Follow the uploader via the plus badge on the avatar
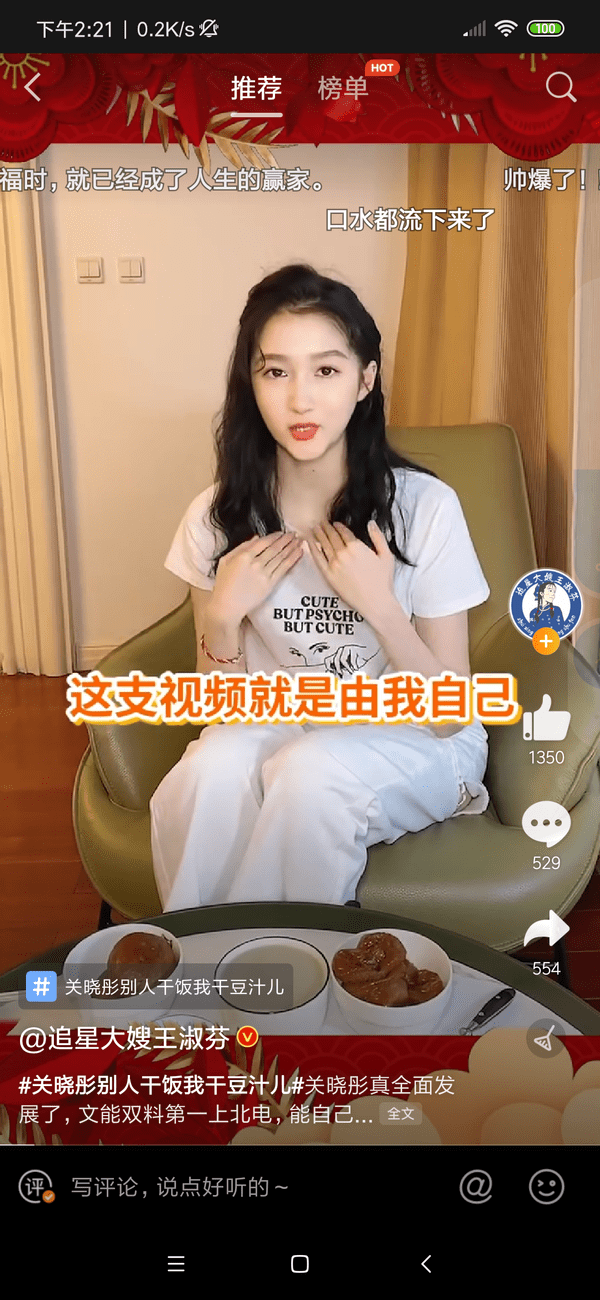 tap(546, 641)
